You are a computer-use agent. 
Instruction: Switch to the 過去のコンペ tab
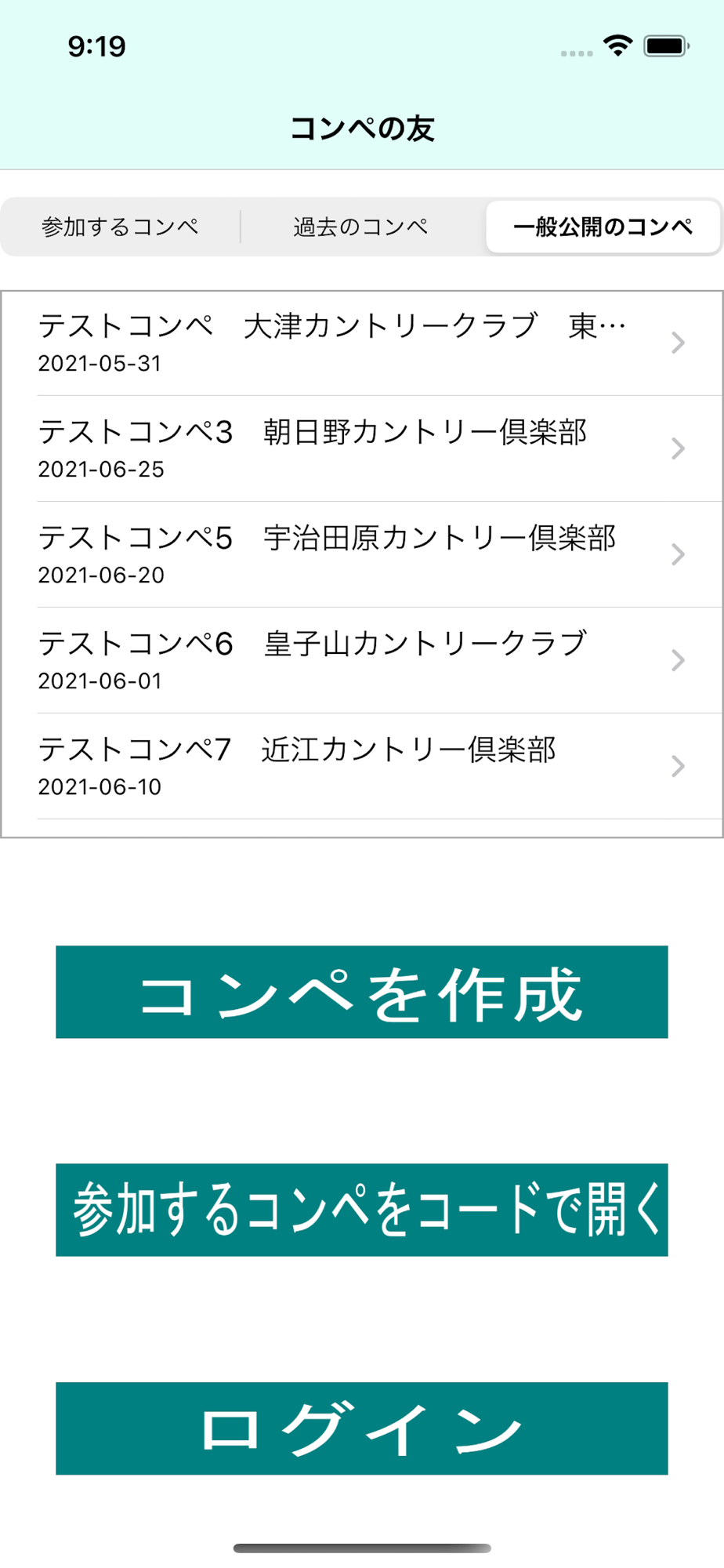point(361,227)
